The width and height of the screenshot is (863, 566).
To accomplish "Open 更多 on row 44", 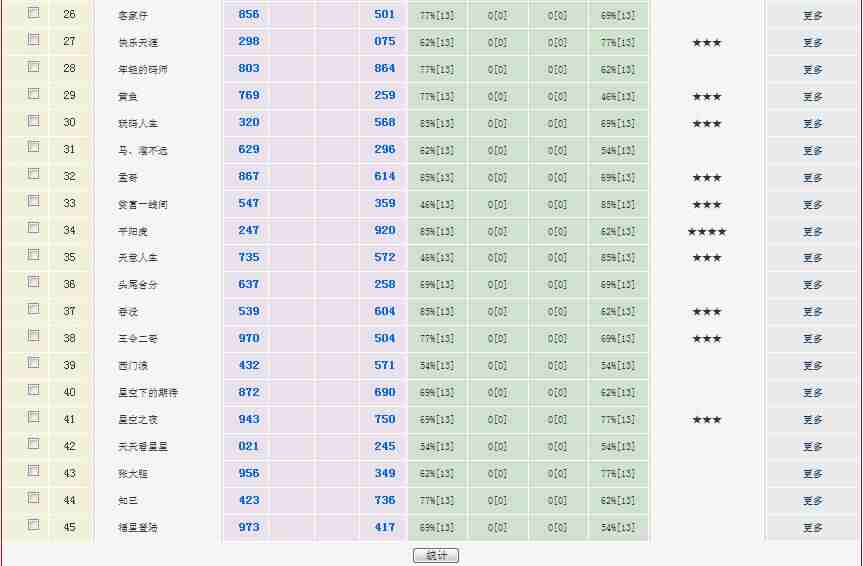I will click(x=813, y=502).
